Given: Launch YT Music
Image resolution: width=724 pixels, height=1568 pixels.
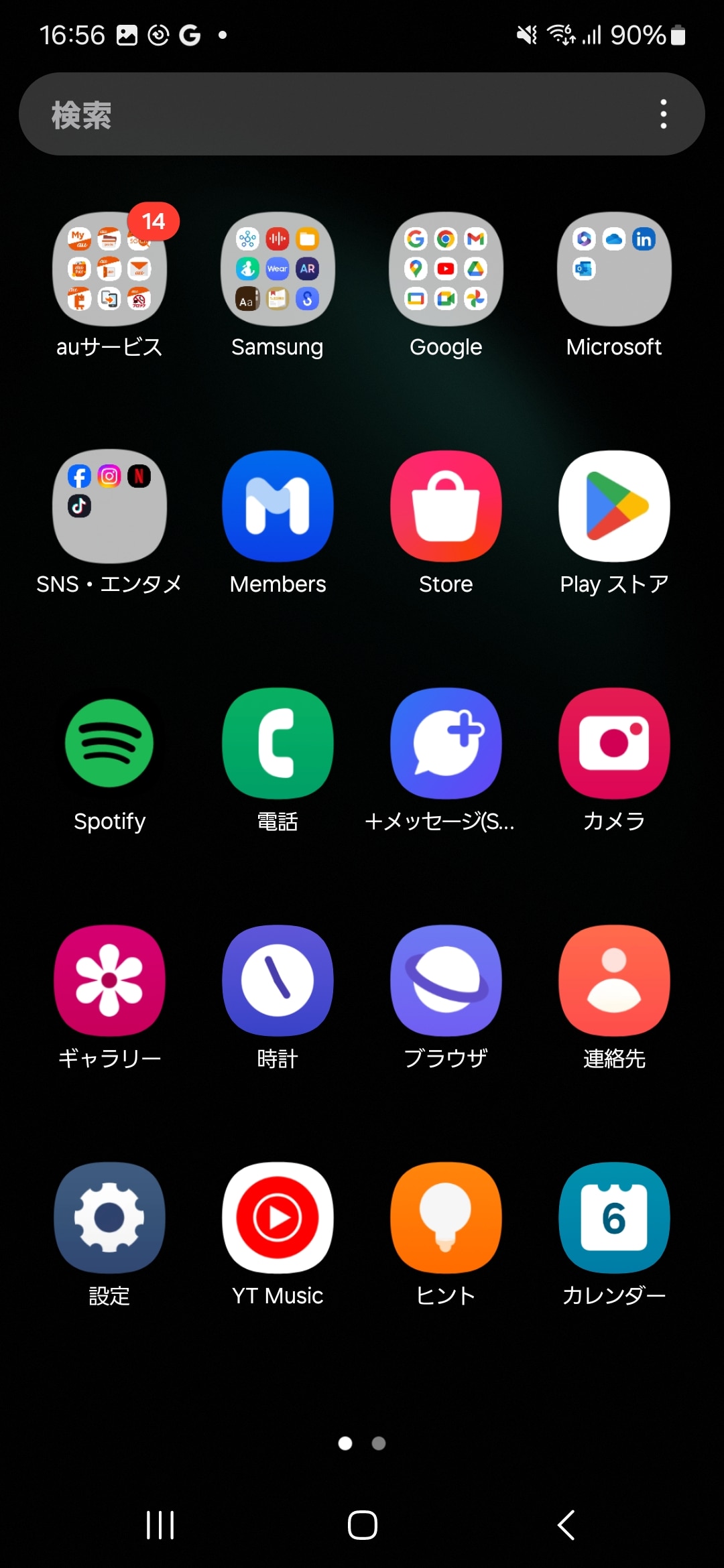Looking at the screenshot, I should tap(278, 1218).
